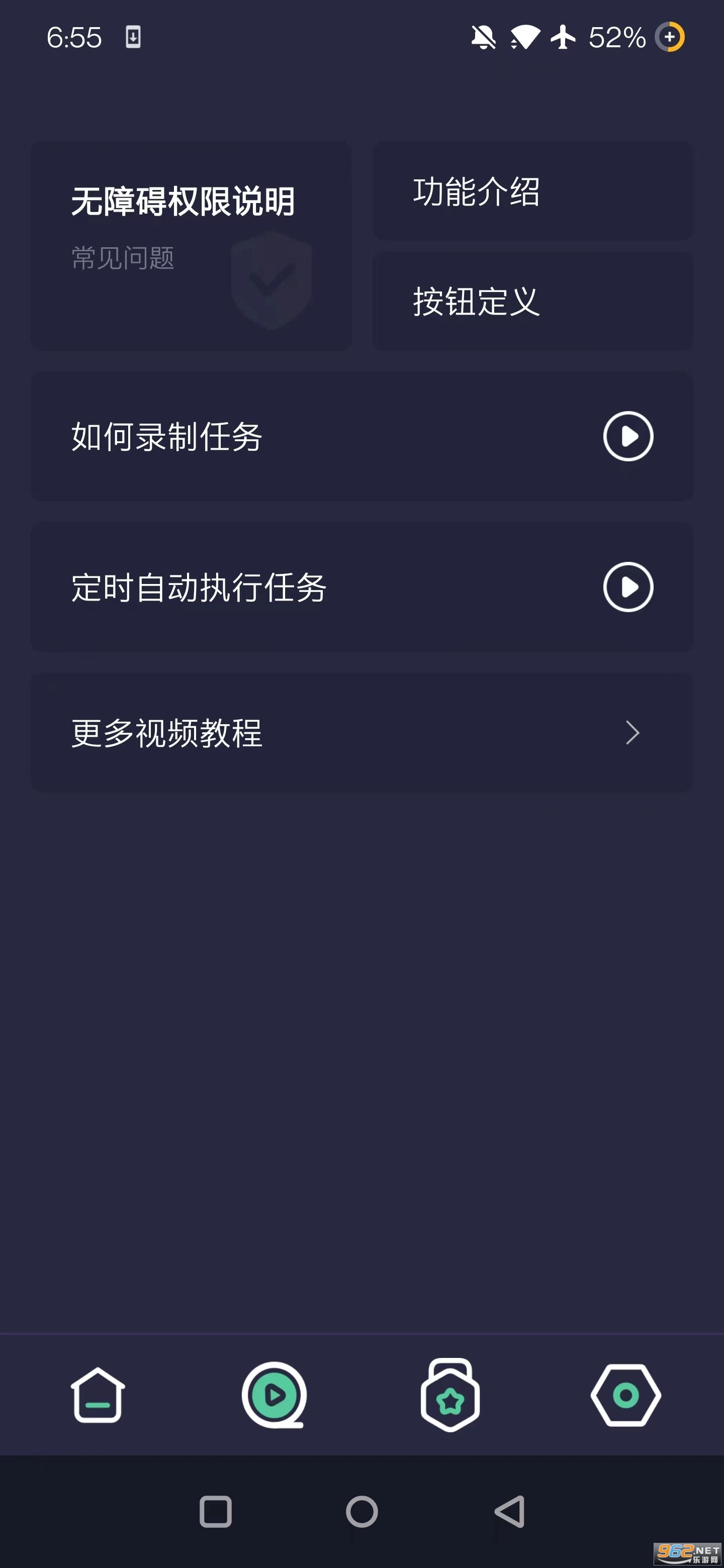The height and width of the screenshot is (1568, 724).
Task: Open the 功能介绍 page
Action: 476,192
